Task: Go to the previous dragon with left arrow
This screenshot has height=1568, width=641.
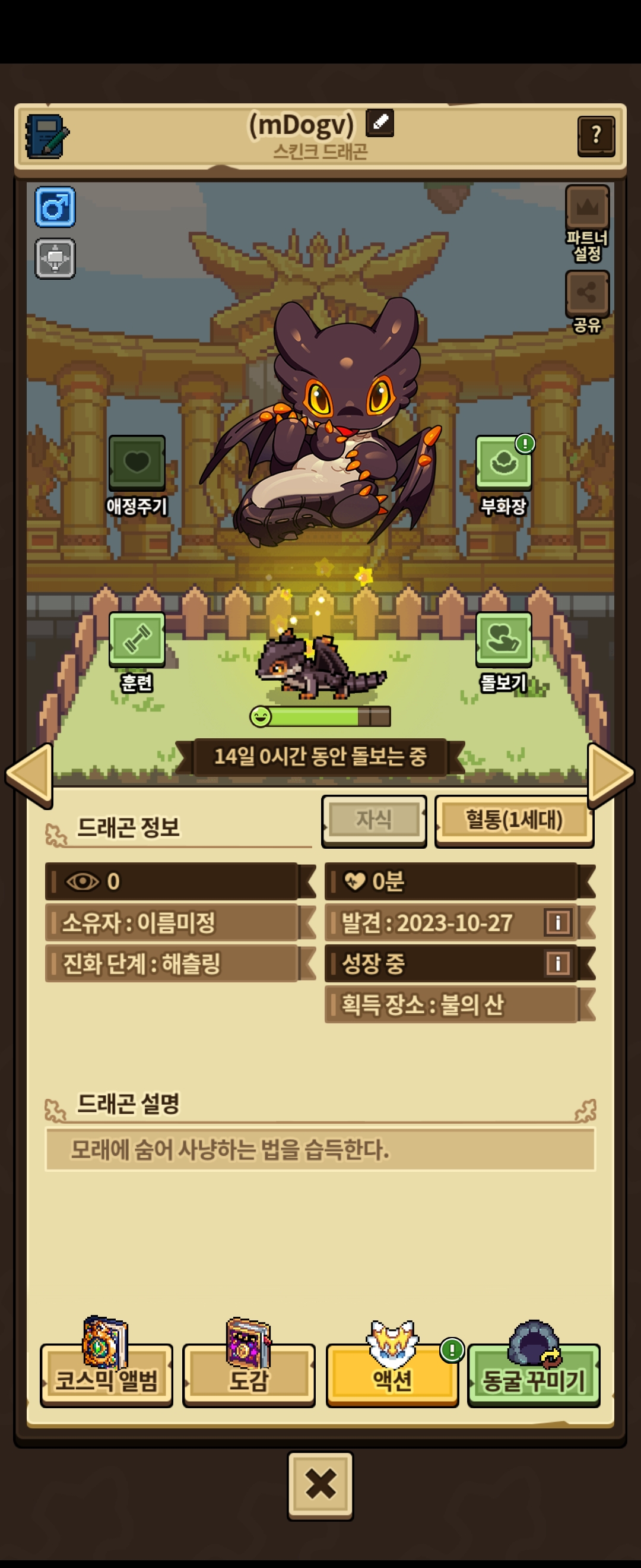Action: 28,774
